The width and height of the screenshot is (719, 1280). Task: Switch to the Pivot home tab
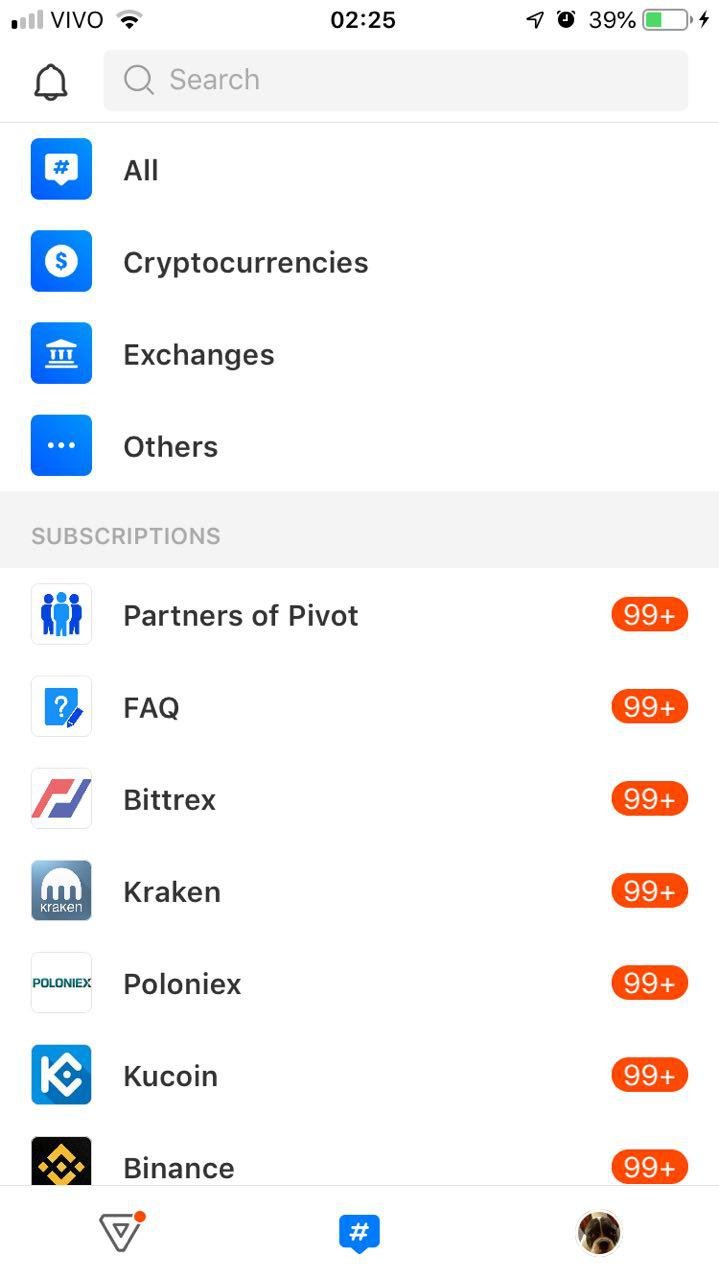(x=121, y=1233)
